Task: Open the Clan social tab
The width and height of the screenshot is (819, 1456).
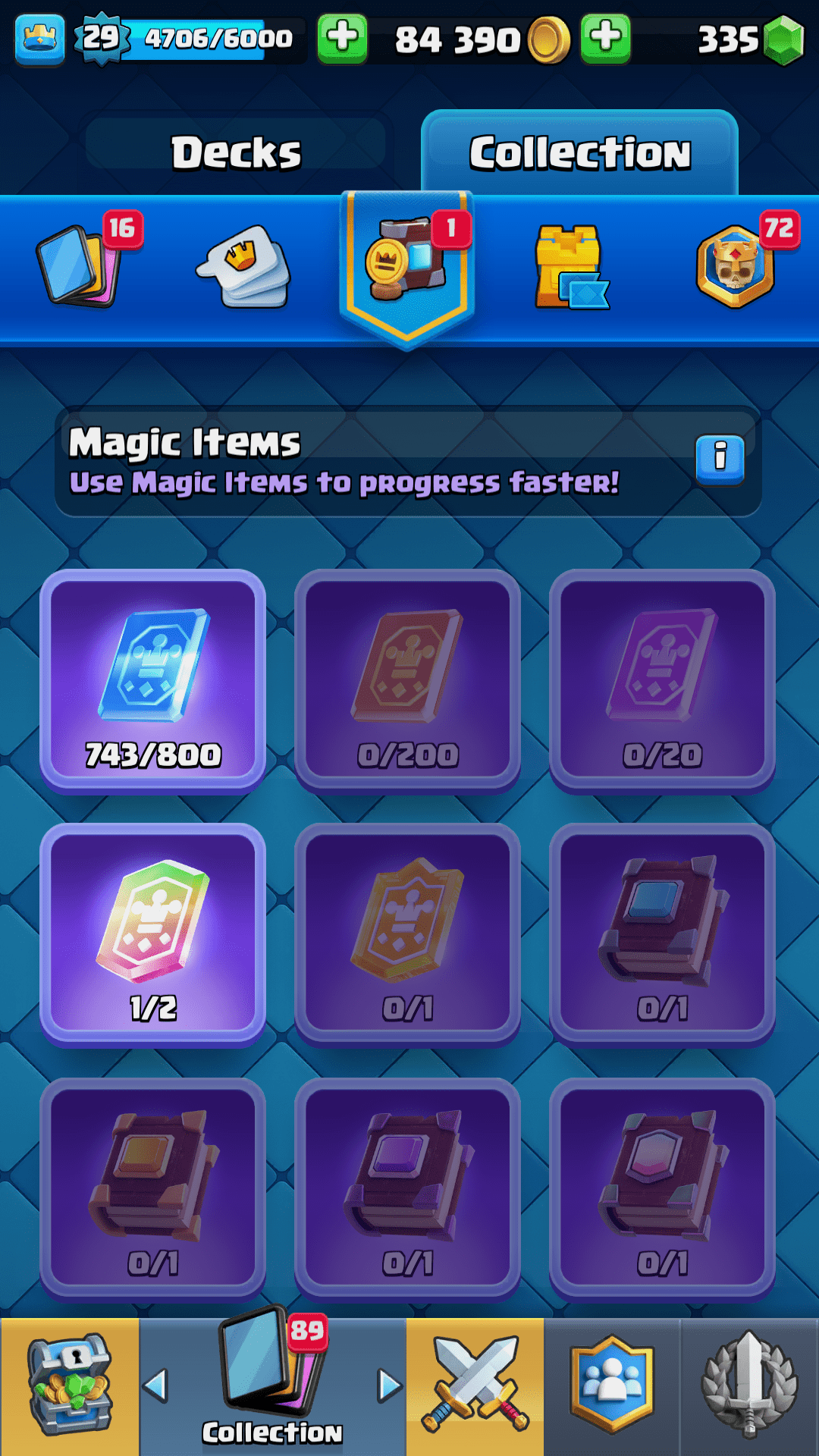Action: click(611, 1386)
